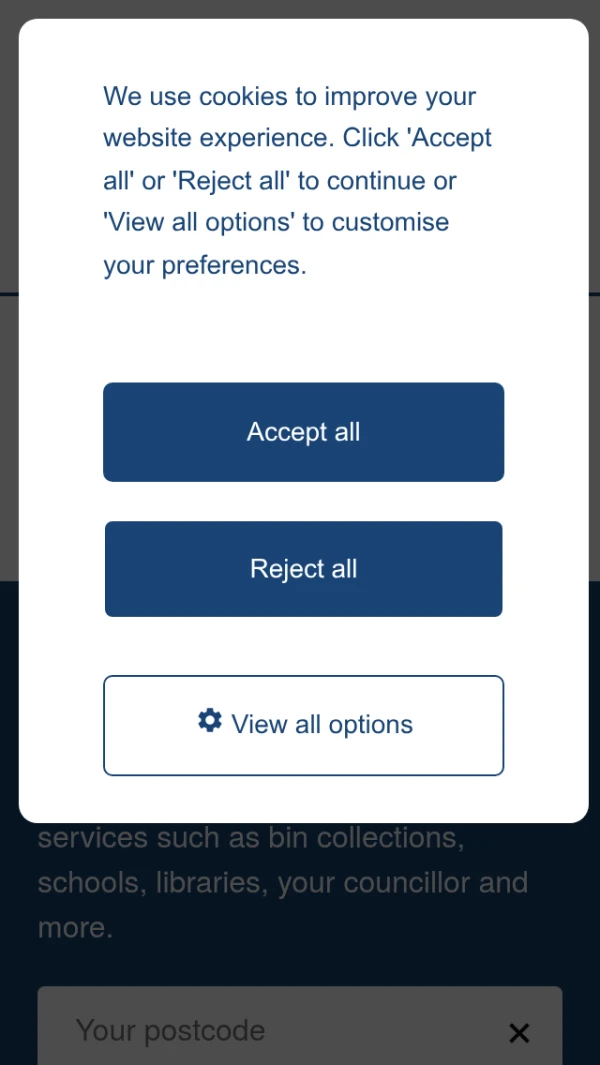This screenshot has width=600, height=1065.
Task: Accept all cookies
Action: point(303,432)
